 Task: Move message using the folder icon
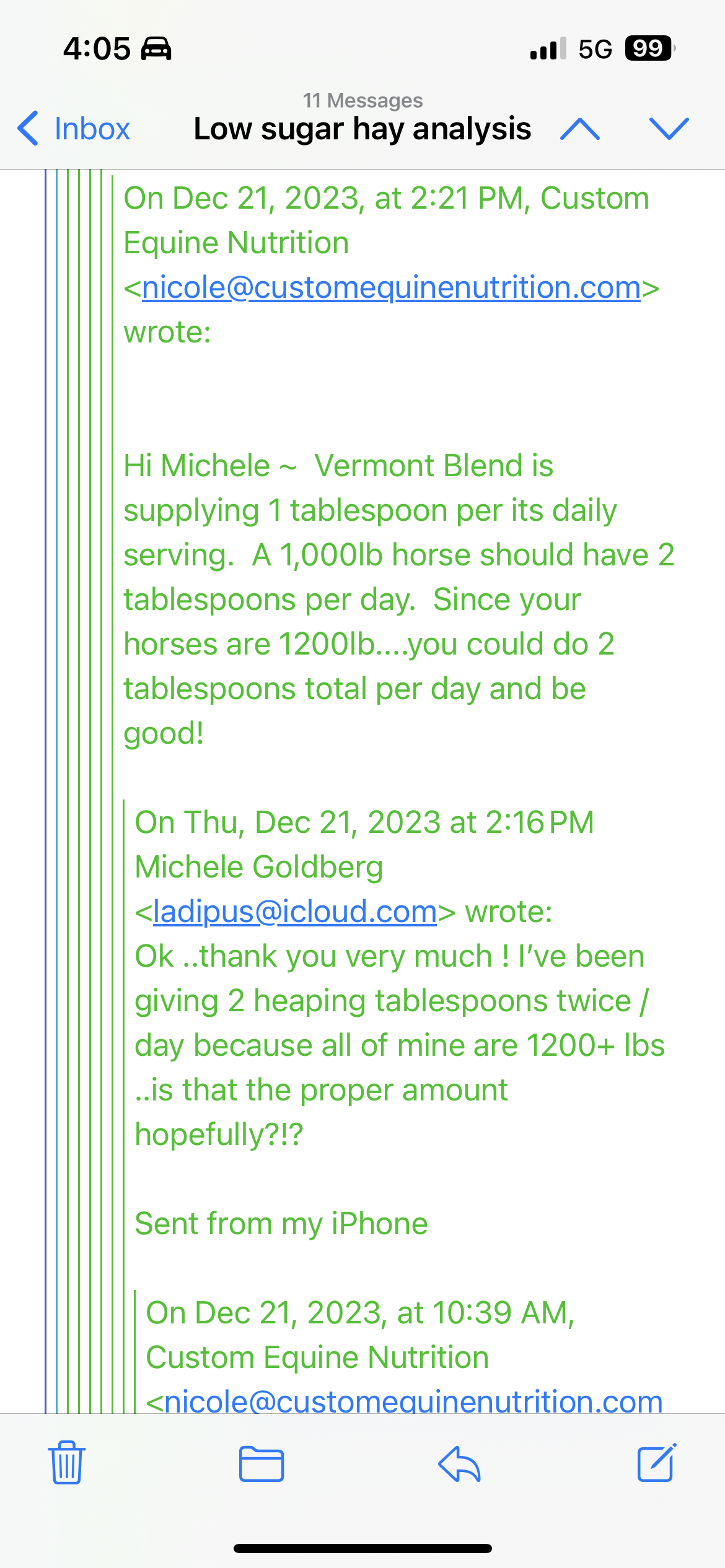pyautogui.click(x=261, y=1464)
